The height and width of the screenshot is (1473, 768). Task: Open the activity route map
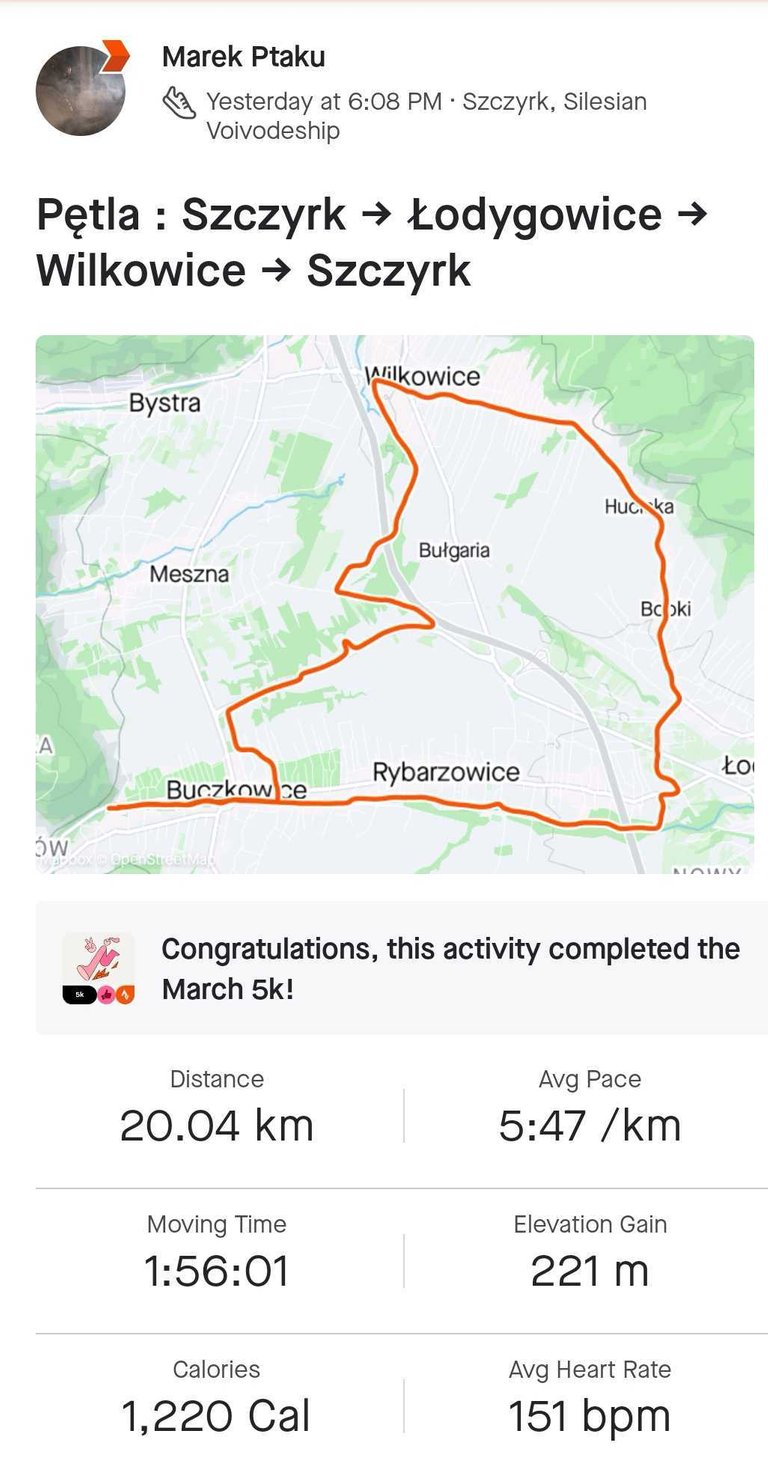coord(395,604)
